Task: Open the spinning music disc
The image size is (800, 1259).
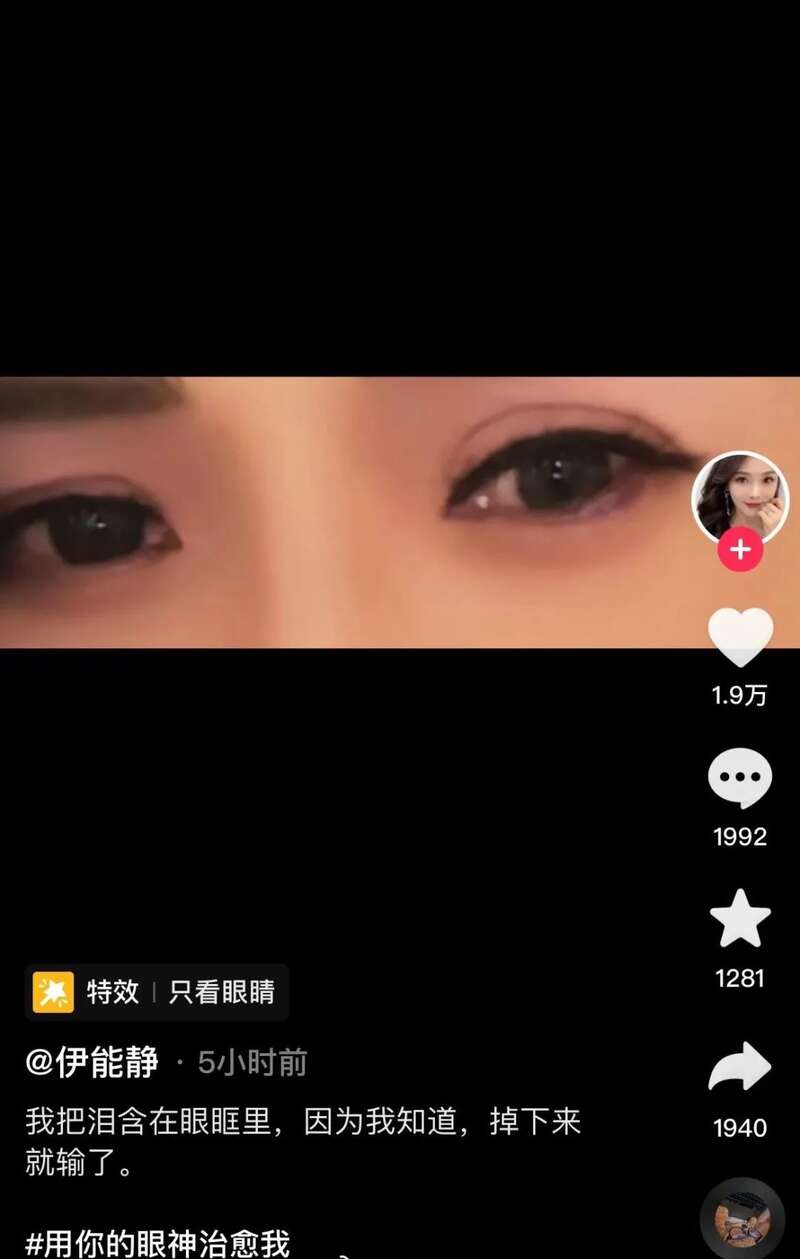Action: tap(741, 1220)
